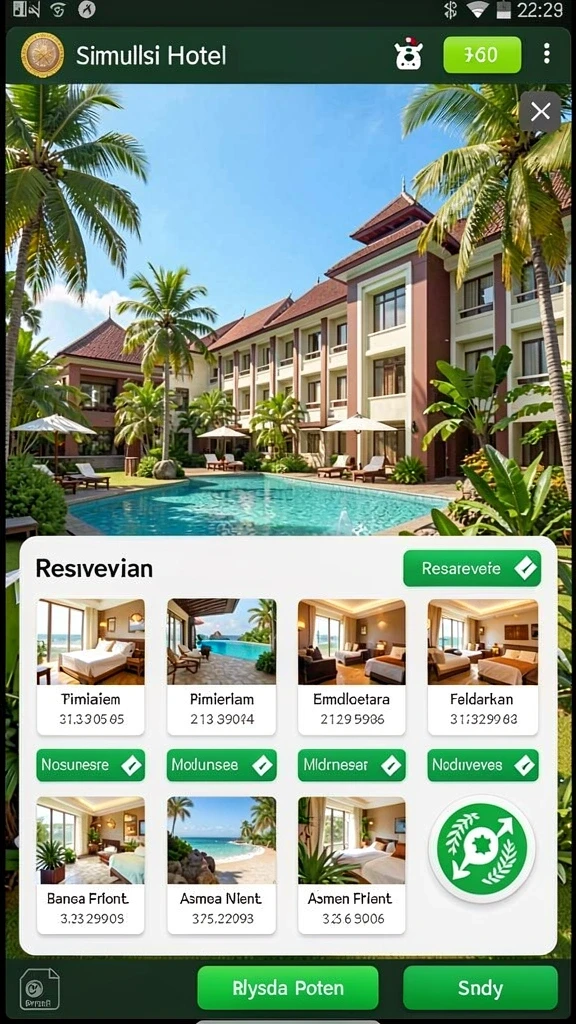Tap the Nosunesre button

tap(91, 765)
